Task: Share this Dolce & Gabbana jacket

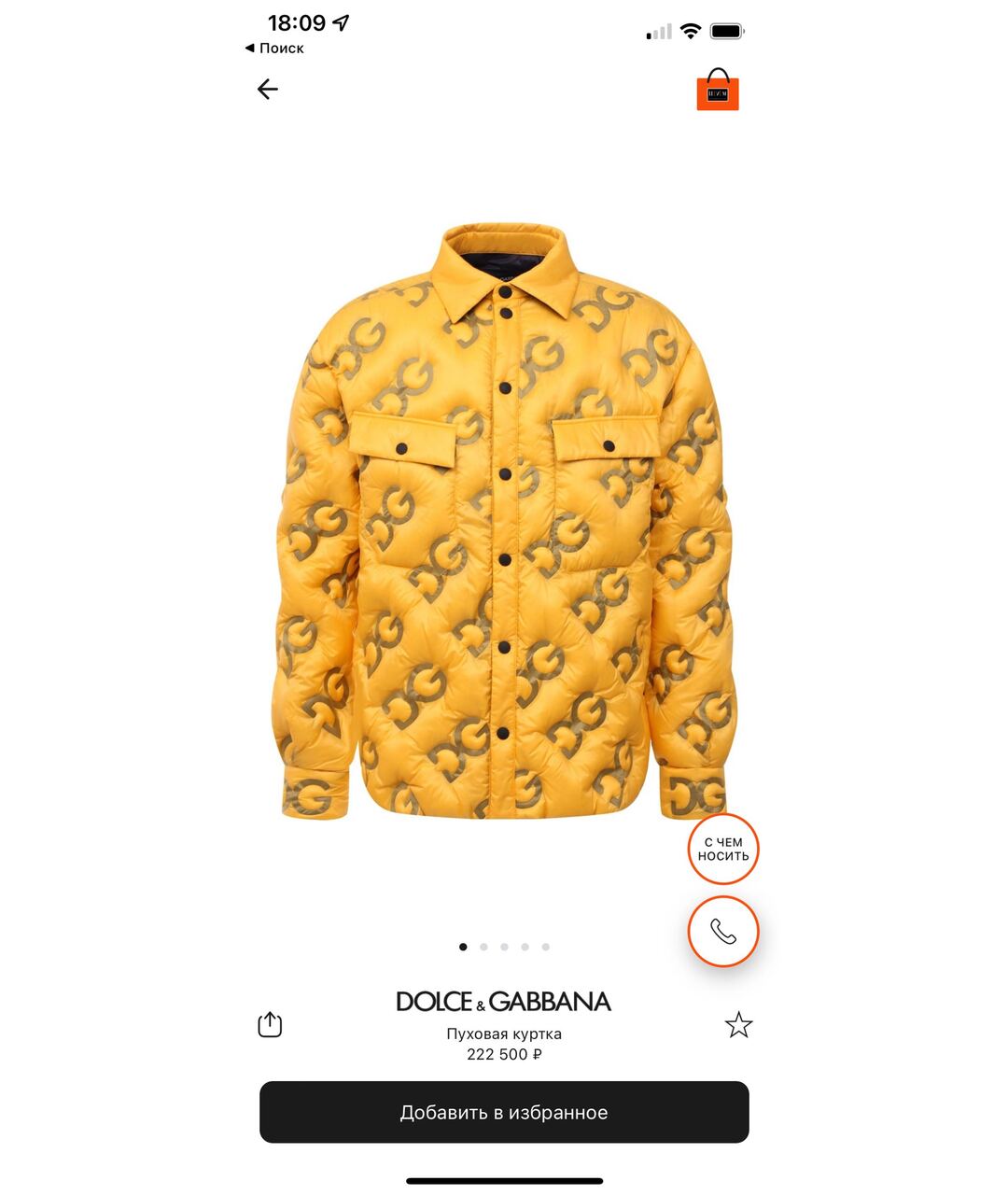Action: coord(270,1024)
